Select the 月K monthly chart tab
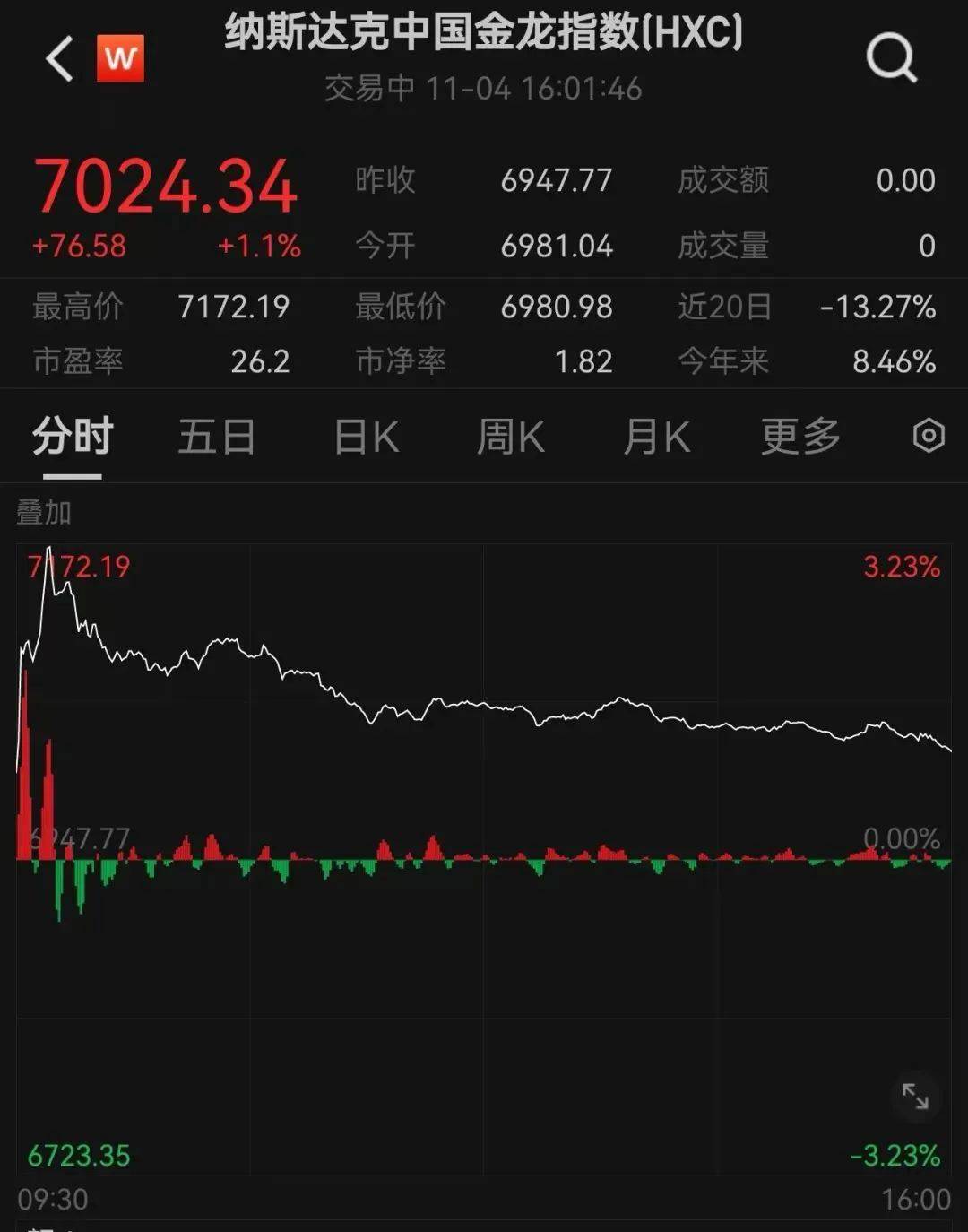968x1232 pixels. (x=657, y=437)
